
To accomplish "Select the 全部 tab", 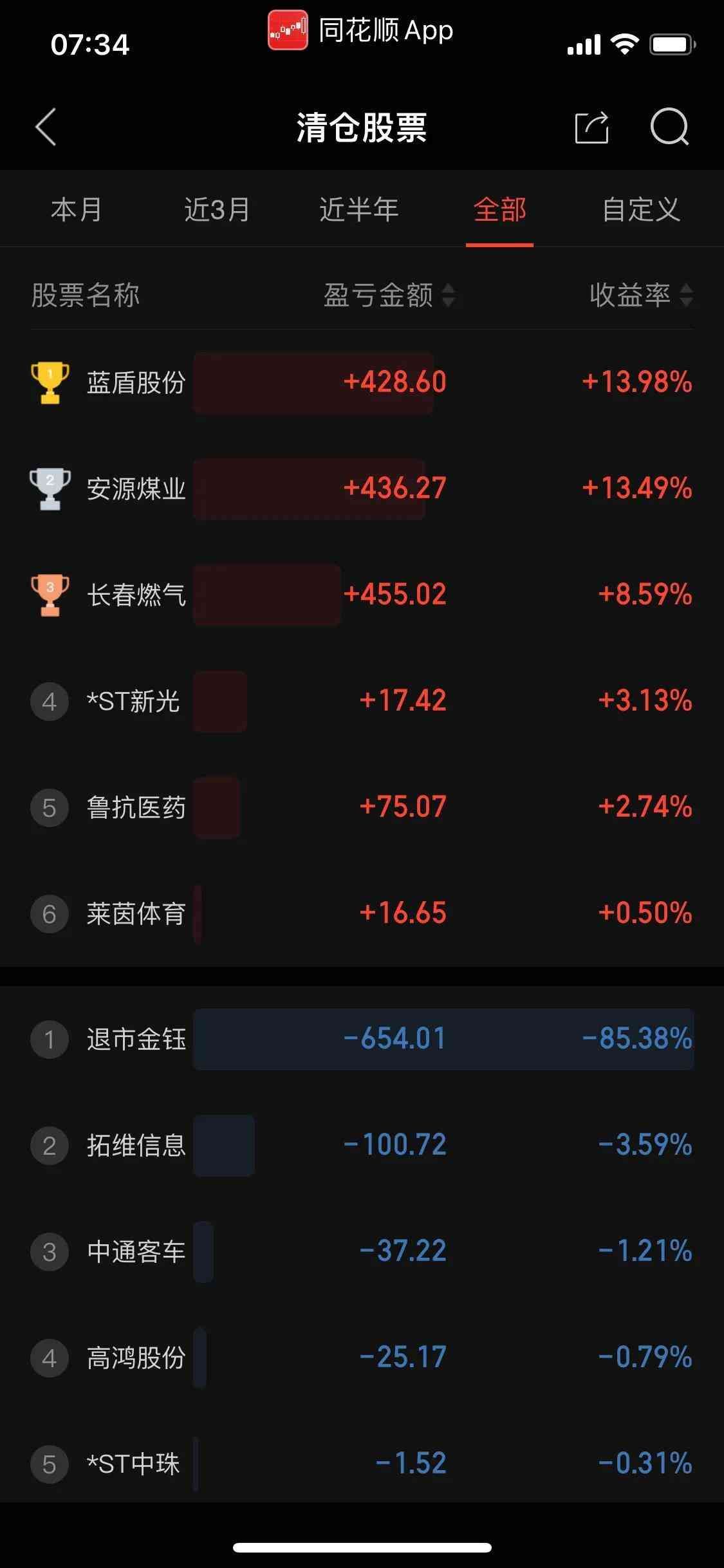I will click(500, 210).
